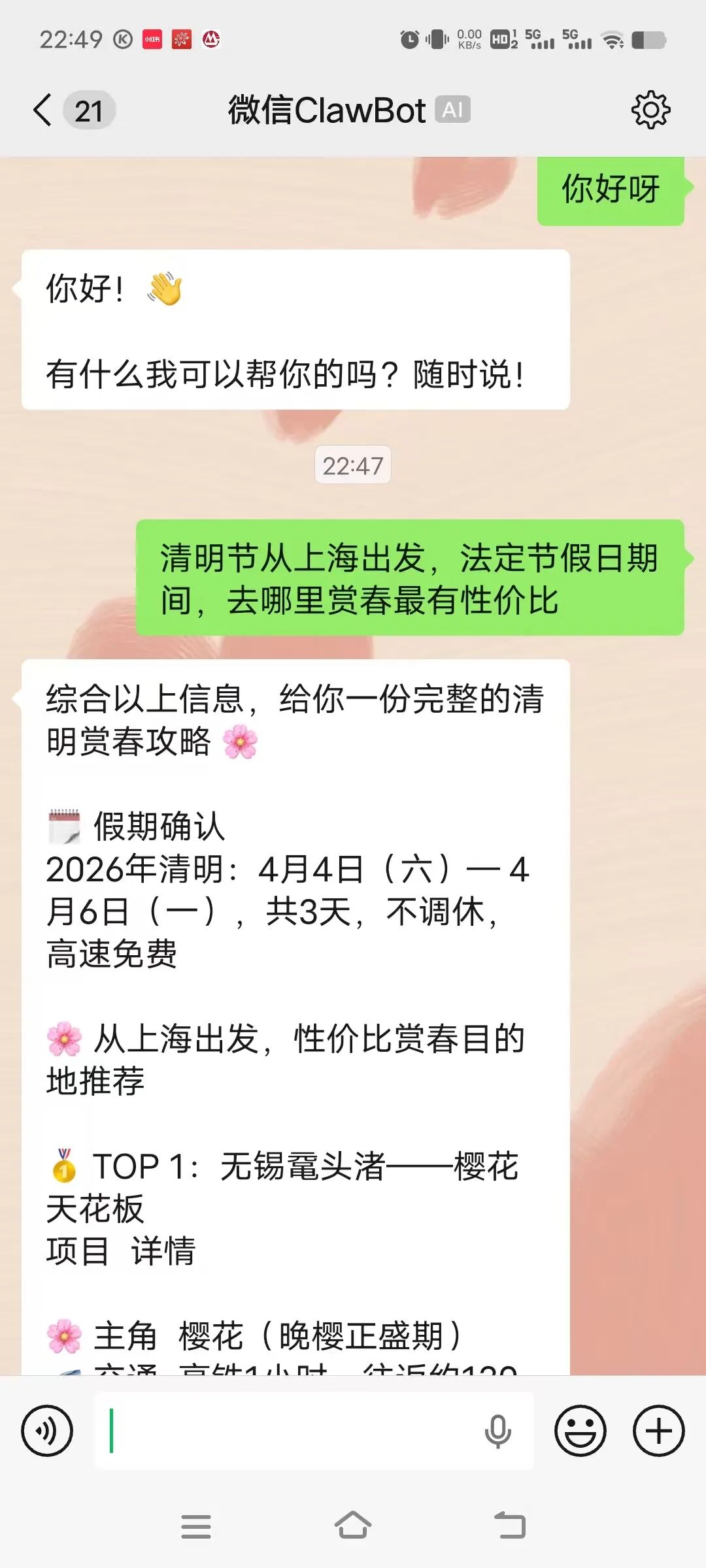The image size is (706, 1568).
Task: Focus the message text field
Action: coord(288,1430)
